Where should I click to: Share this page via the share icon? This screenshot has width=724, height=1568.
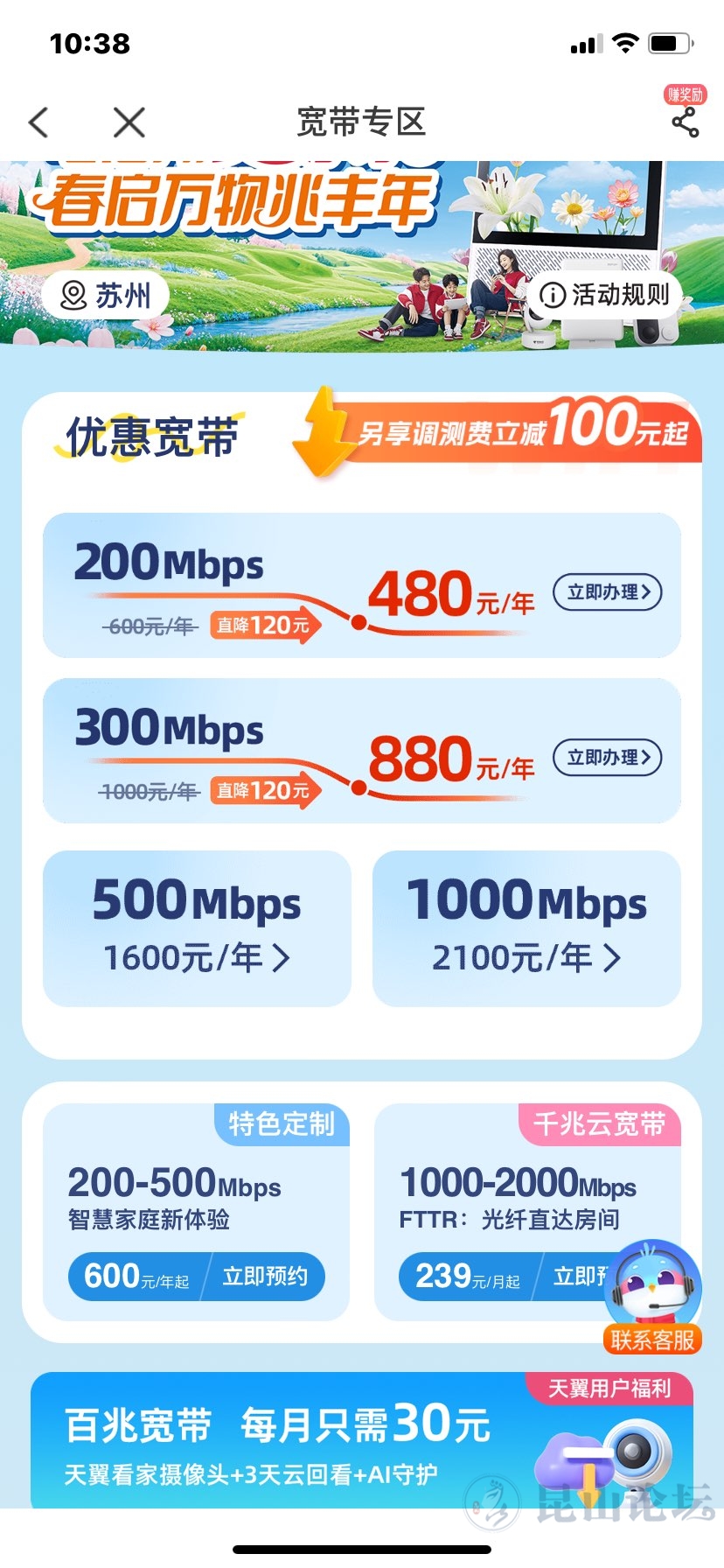(685, 122)
